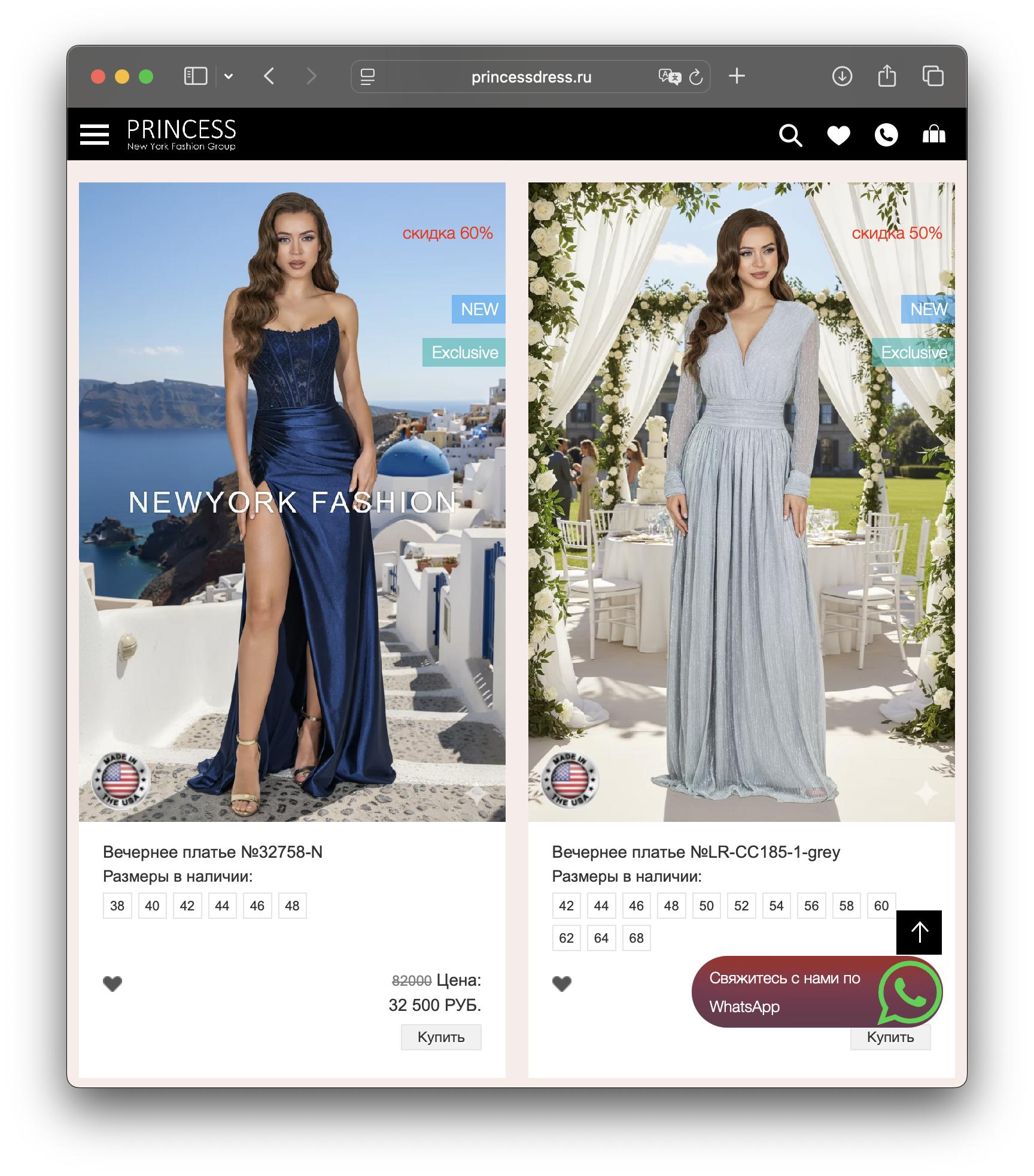
Task: Open site search
Action: click(790, 135)
